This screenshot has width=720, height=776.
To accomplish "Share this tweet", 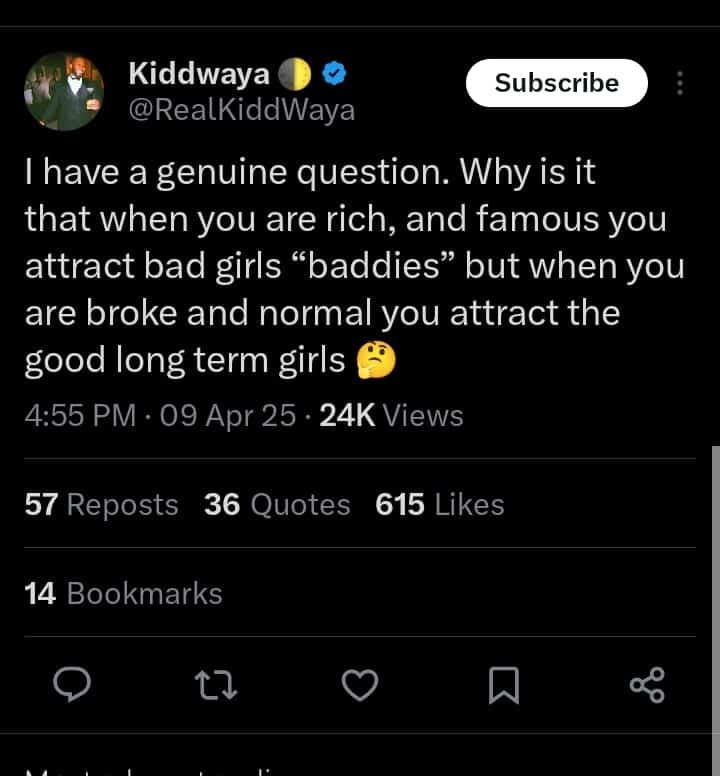I will click(x=647, y=685).
